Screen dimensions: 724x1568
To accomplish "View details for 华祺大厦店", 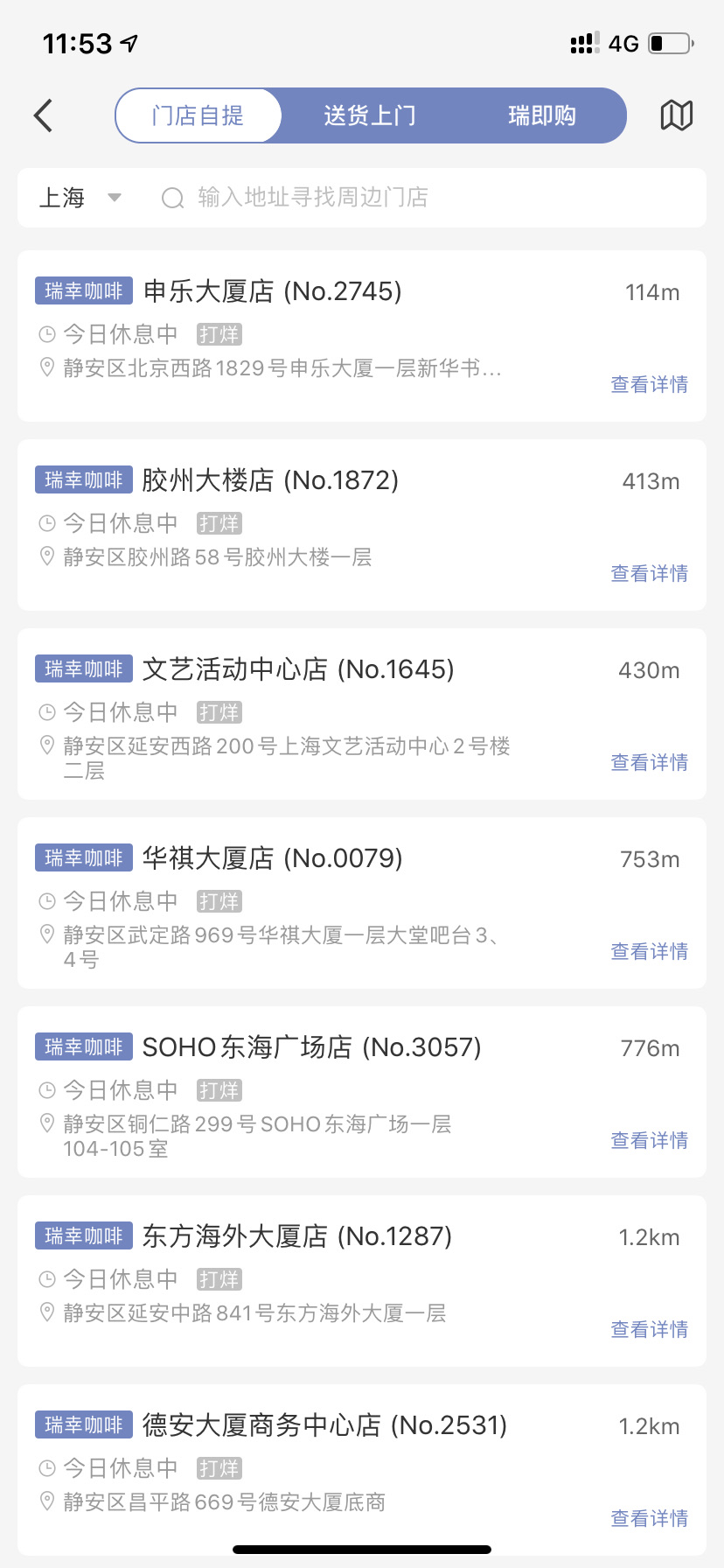I will (649, 951).
